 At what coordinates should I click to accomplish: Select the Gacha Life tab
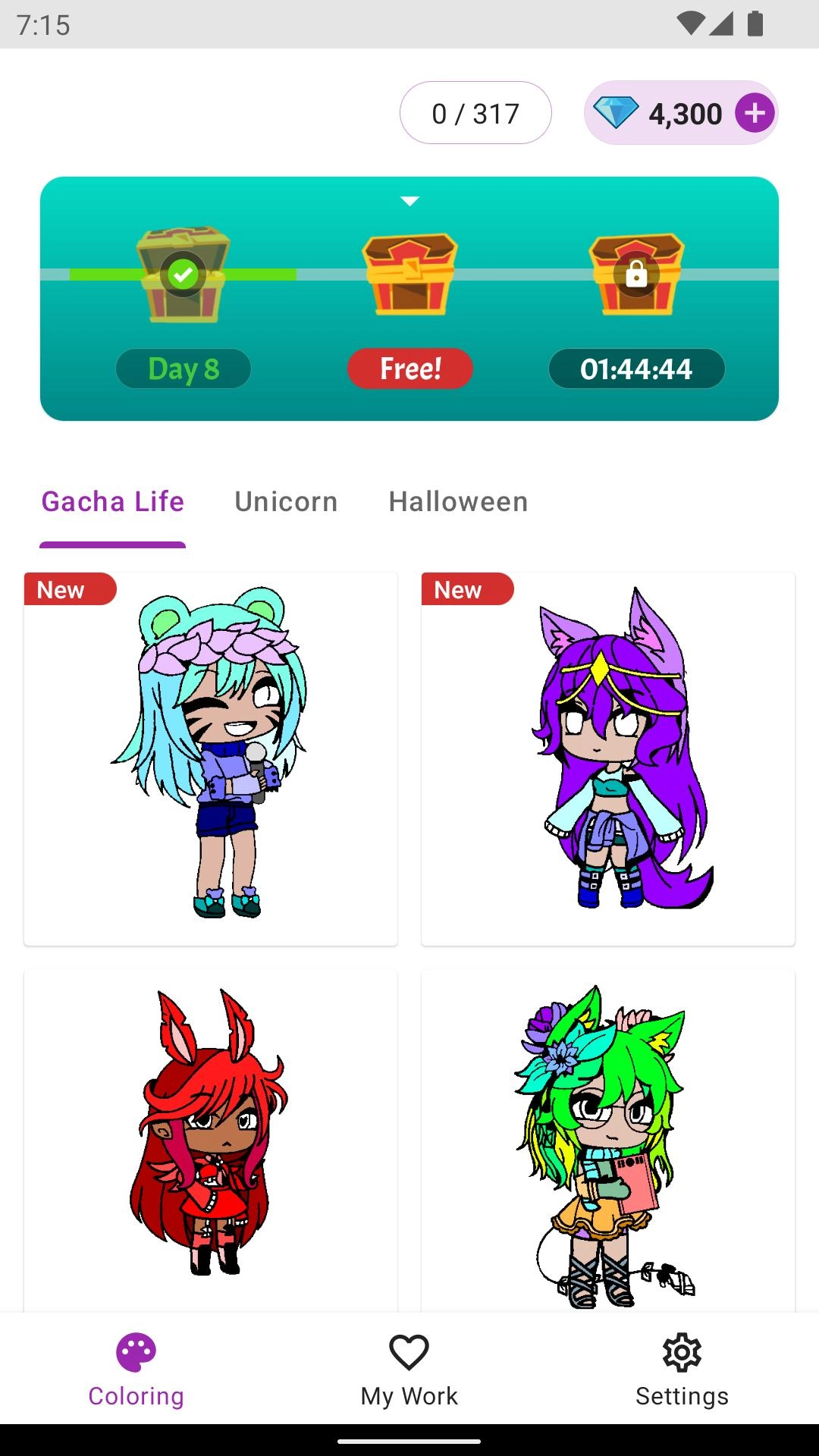click(112, 502)
